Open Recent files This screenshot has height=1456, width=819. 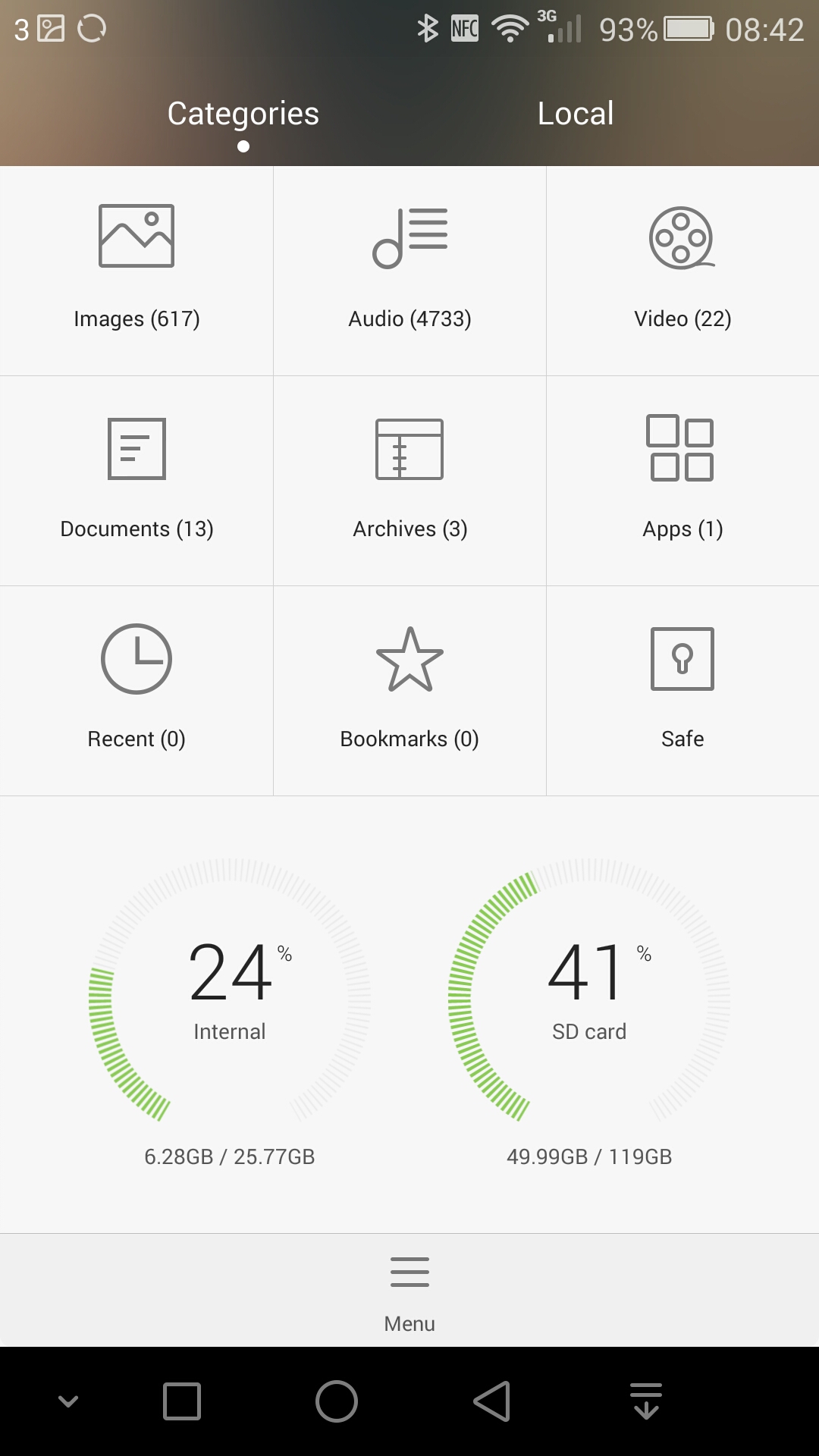[136, 690]
